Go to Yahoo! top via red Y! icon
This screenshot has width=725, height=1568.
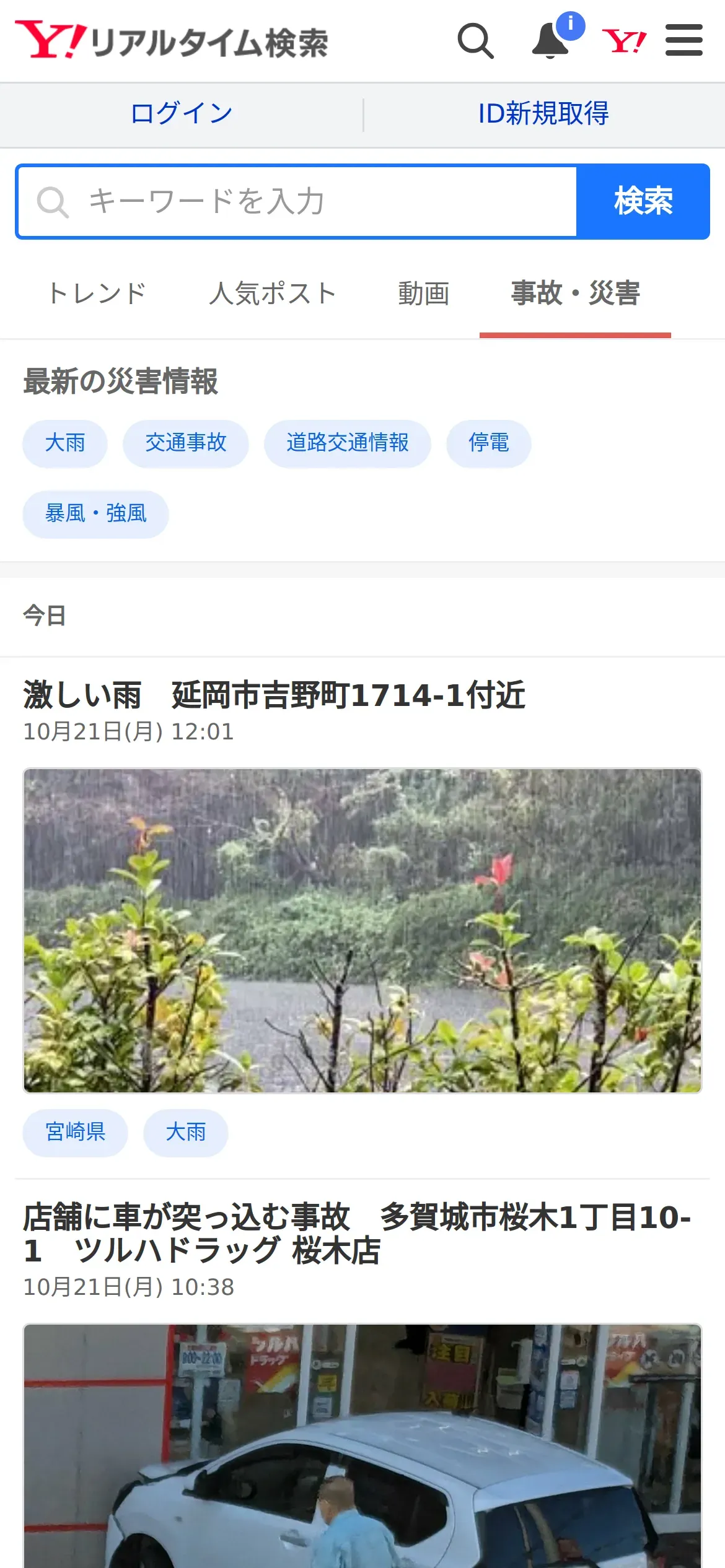click(624, 41)
